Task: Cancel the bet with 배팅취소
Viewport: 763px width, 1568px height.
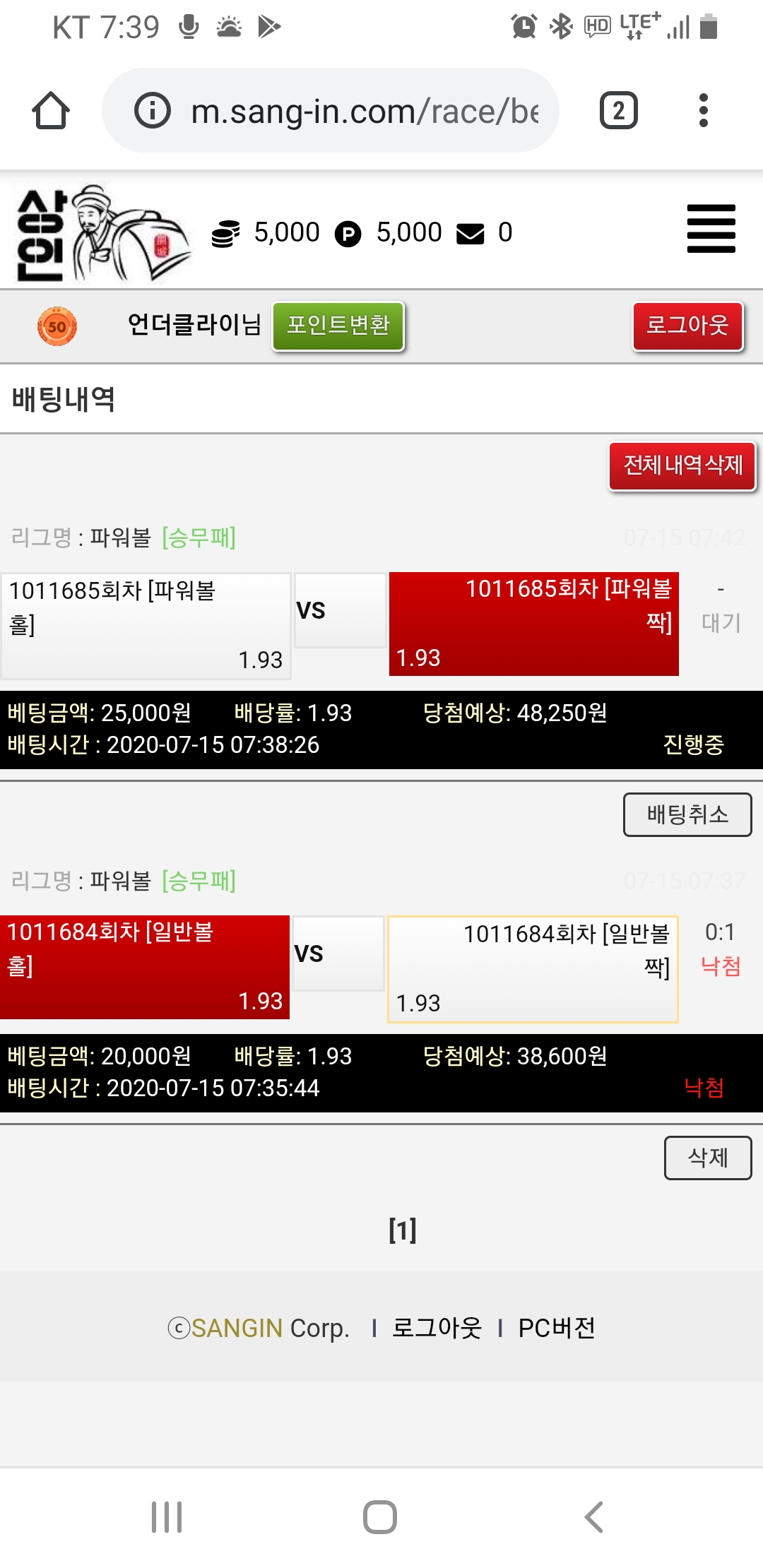Action: 687,814
